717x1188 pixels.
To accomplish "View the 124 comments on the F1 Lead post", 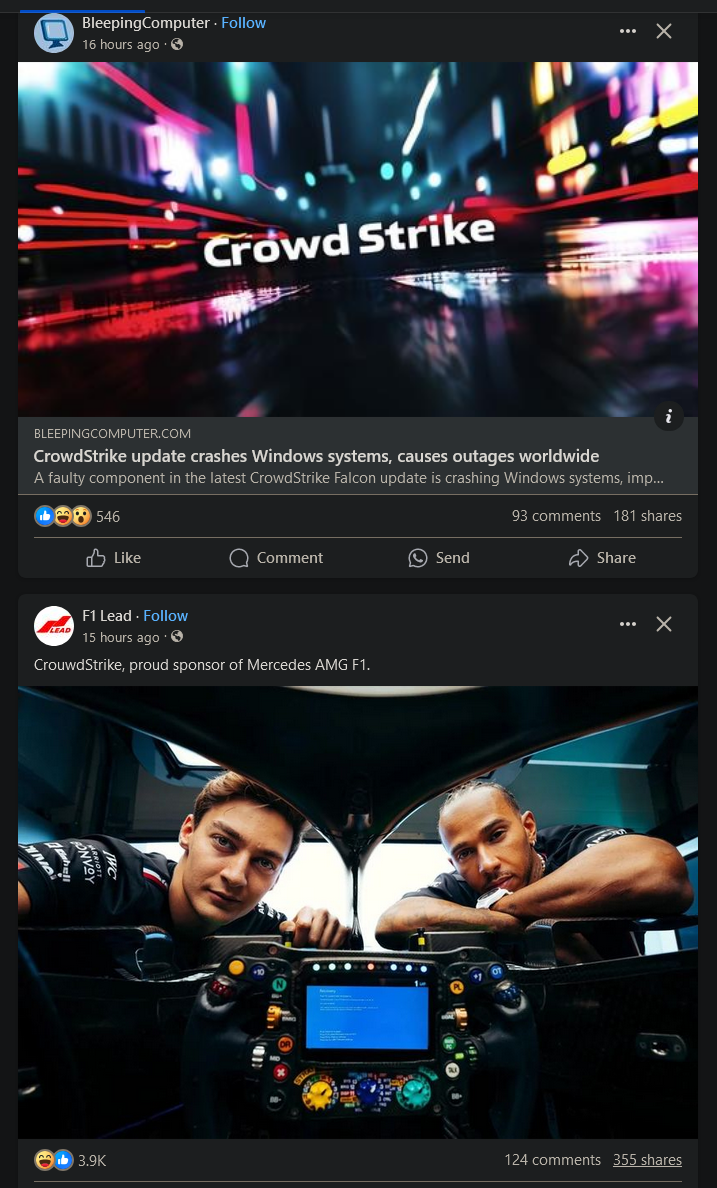I will pyautogui.click(x=552, y=1160).
